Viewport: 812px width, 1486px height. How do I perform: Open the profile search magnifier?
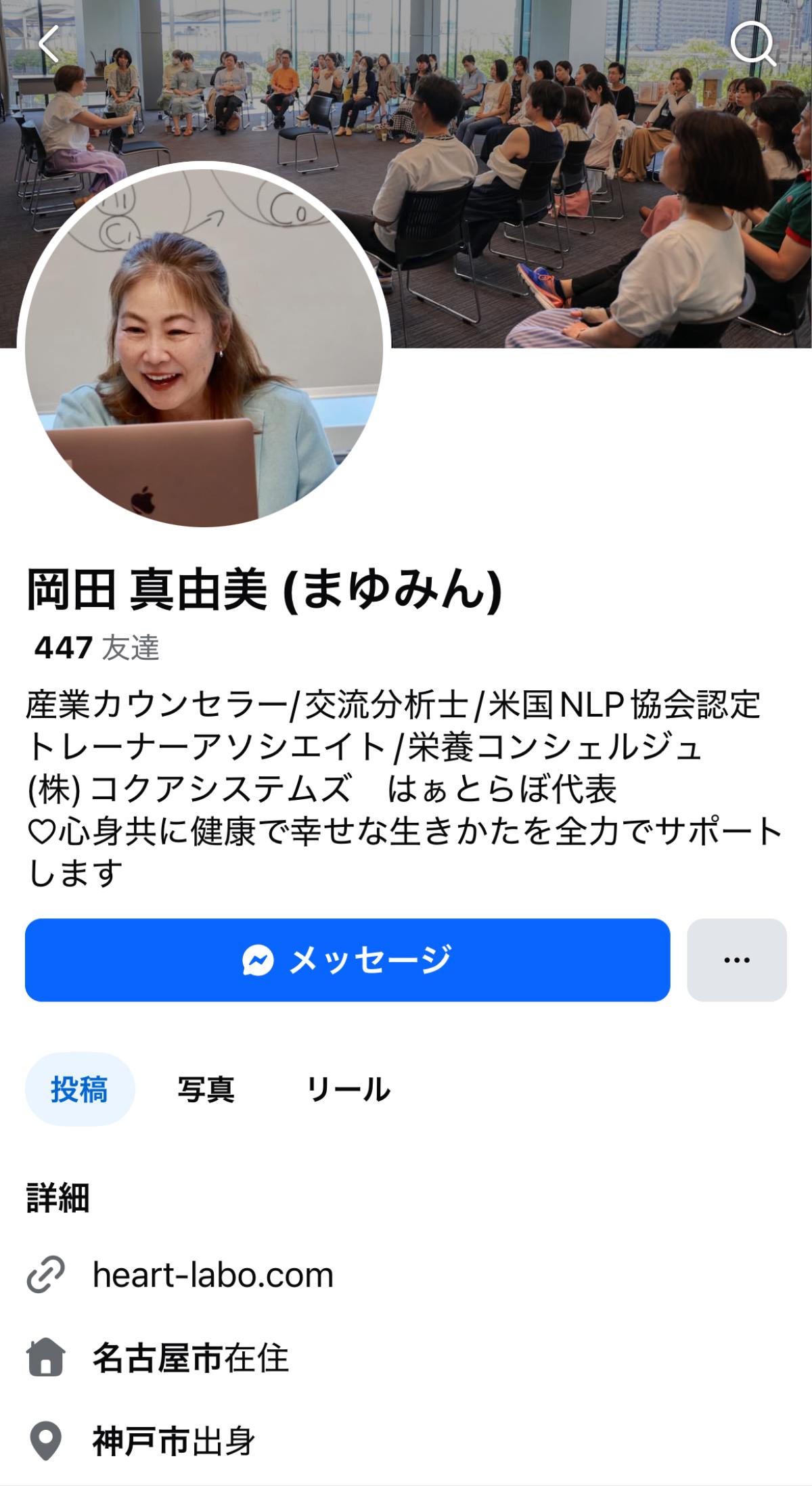752,45
